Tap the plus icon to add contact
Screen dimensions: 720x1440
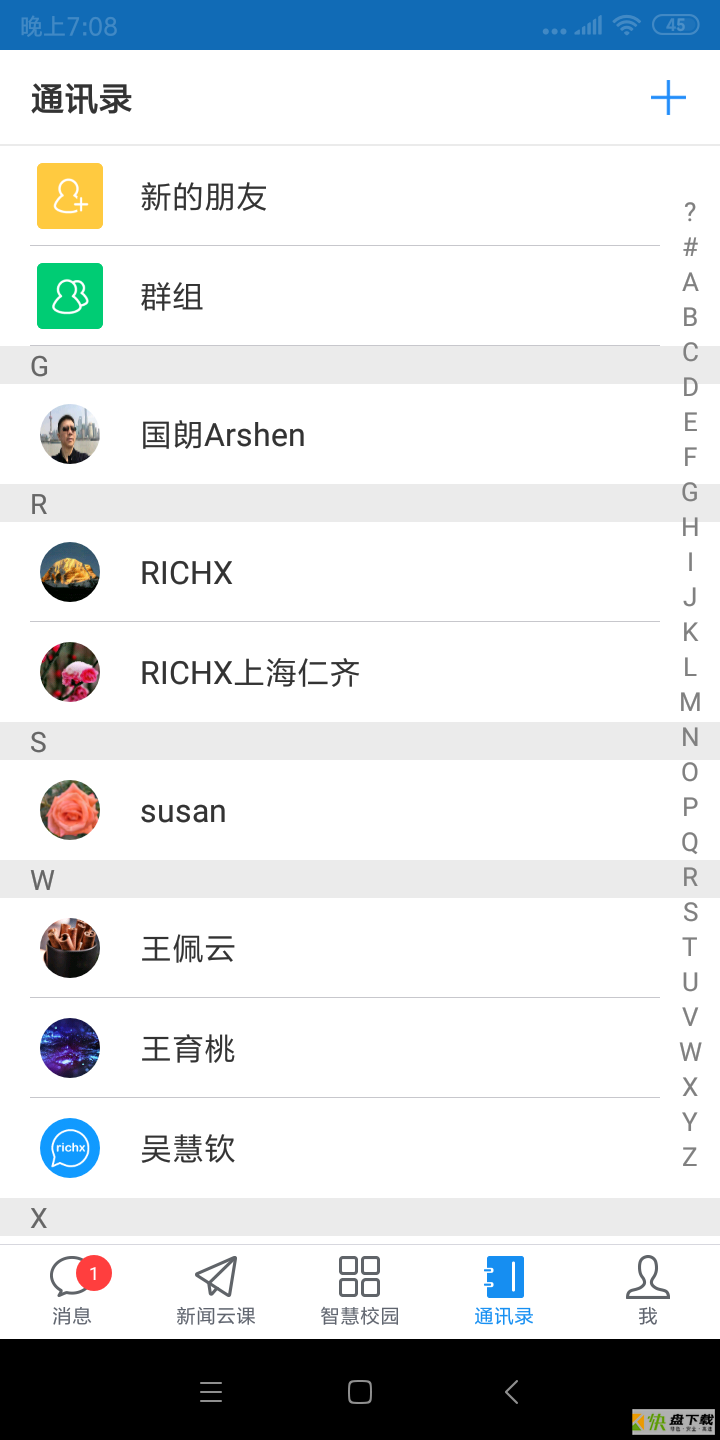pos(668,98)
